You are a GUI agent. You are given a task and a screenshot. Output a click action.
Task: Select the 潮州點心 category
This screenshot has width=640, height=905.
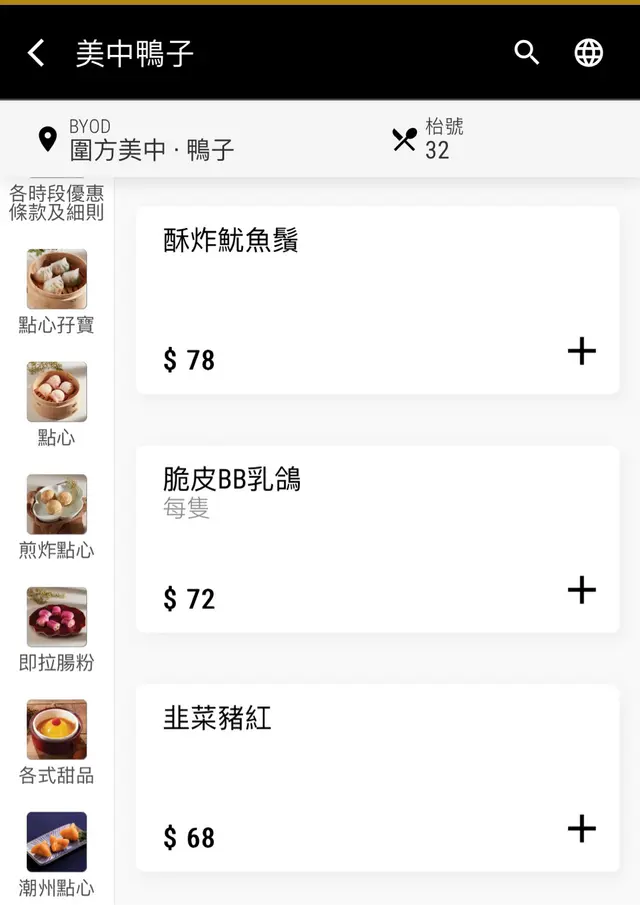tap(57, 853)
